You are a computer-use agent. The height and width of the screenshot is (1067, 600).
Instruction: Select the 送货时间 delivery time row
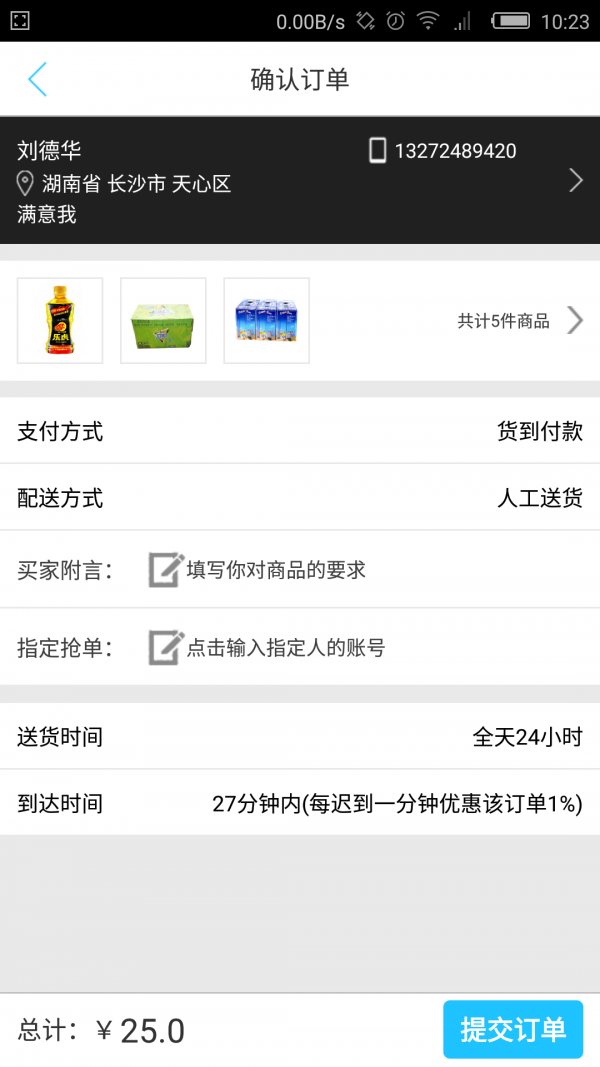(300, 737)
